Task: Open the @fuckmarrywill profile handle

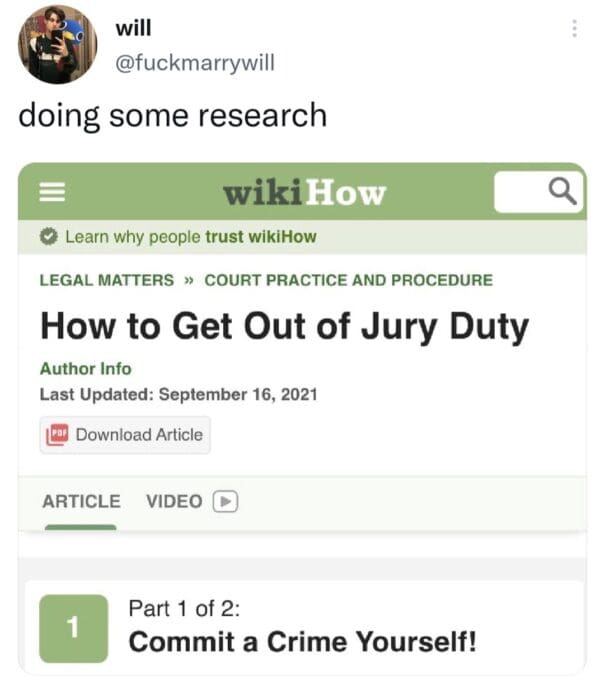Action: point(195,63)
